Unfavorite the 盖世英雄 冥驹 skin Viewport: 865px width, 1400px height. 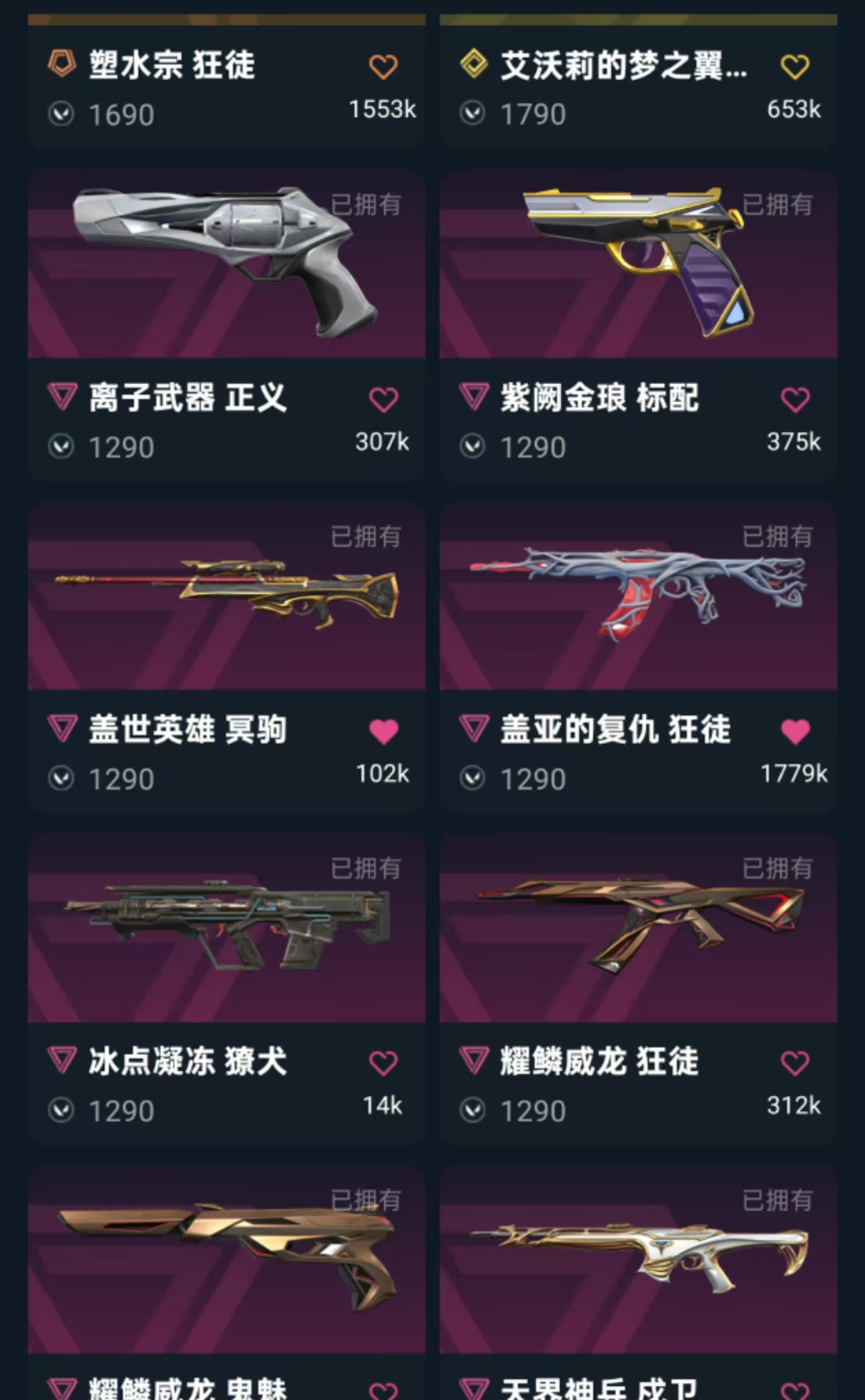383,731
